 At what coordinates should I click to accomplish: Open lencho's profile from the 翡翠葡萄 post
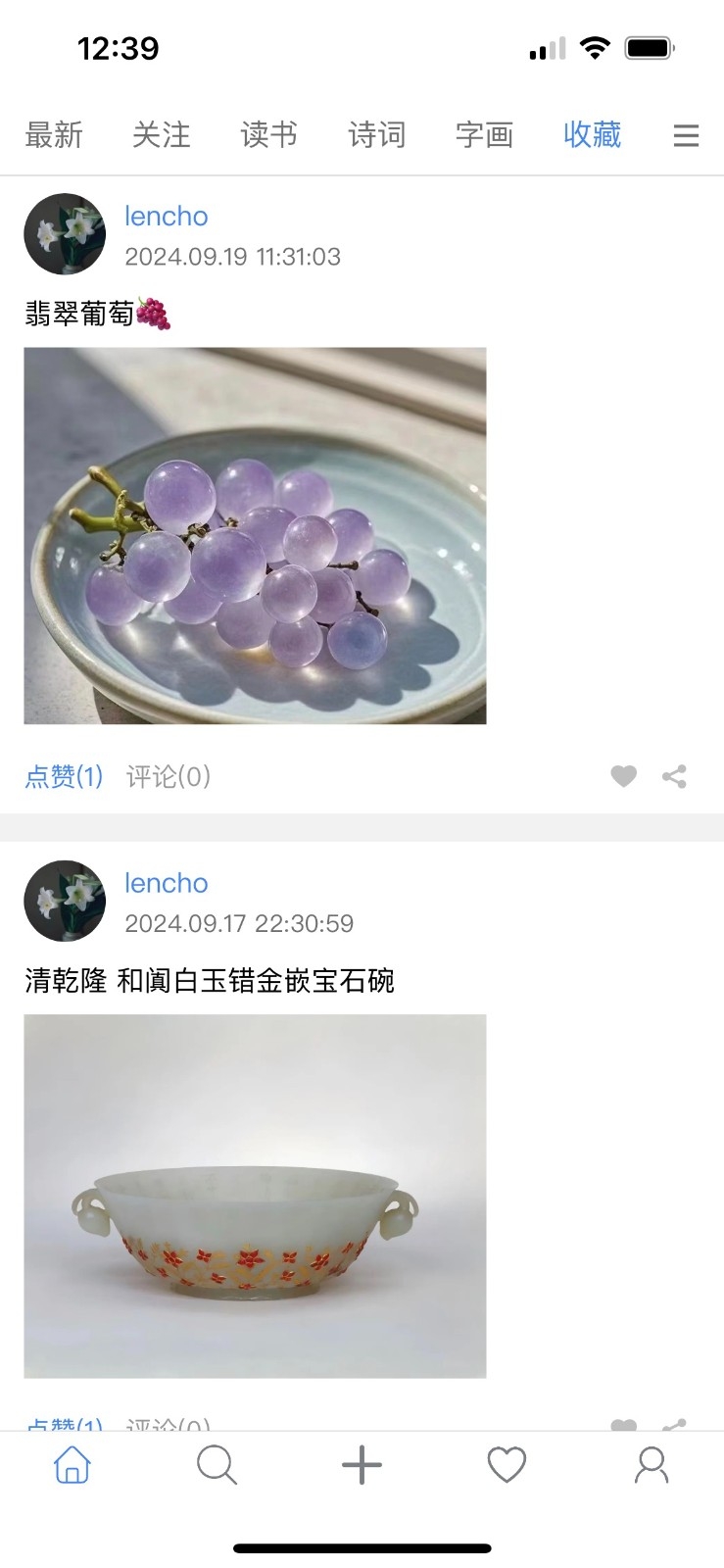coord(167,217)
